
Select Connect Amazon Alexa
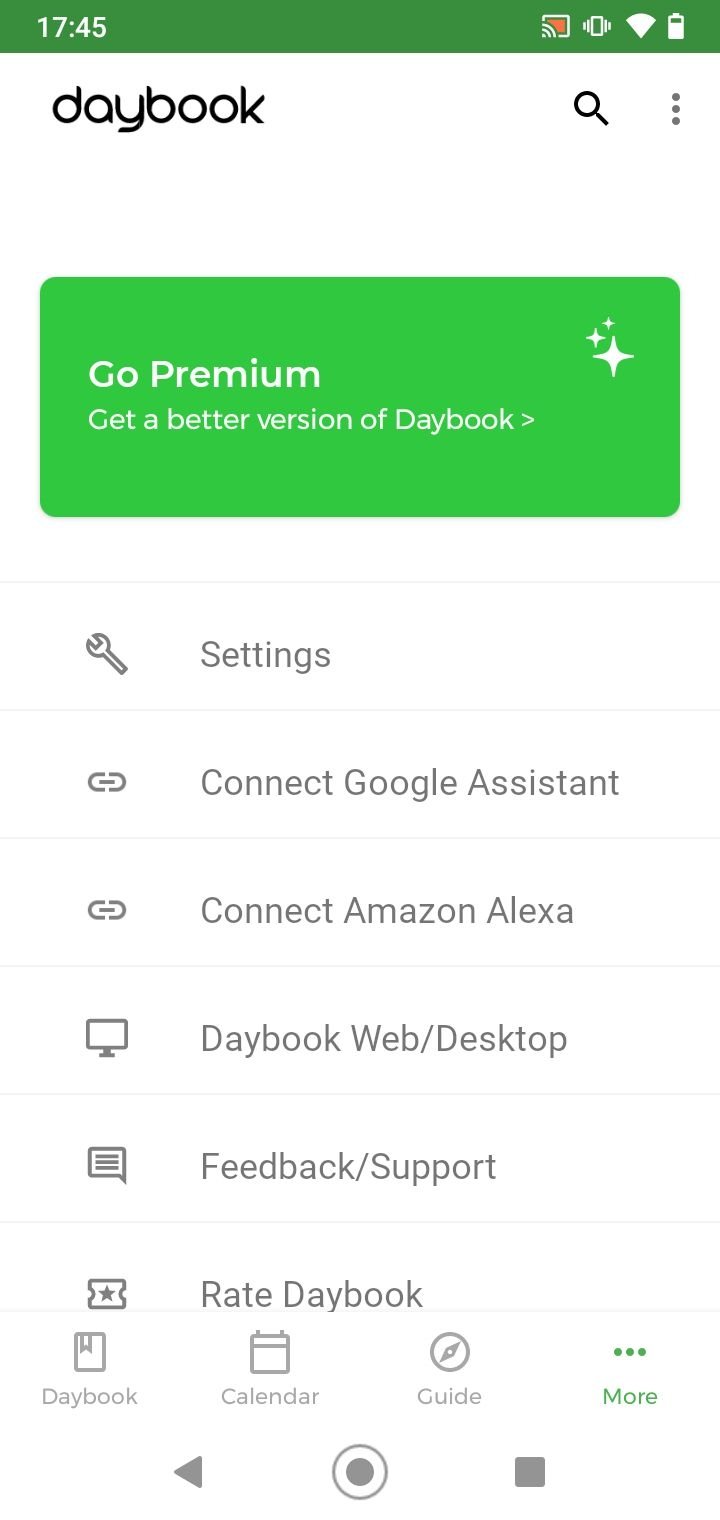(x=360, y=911)
